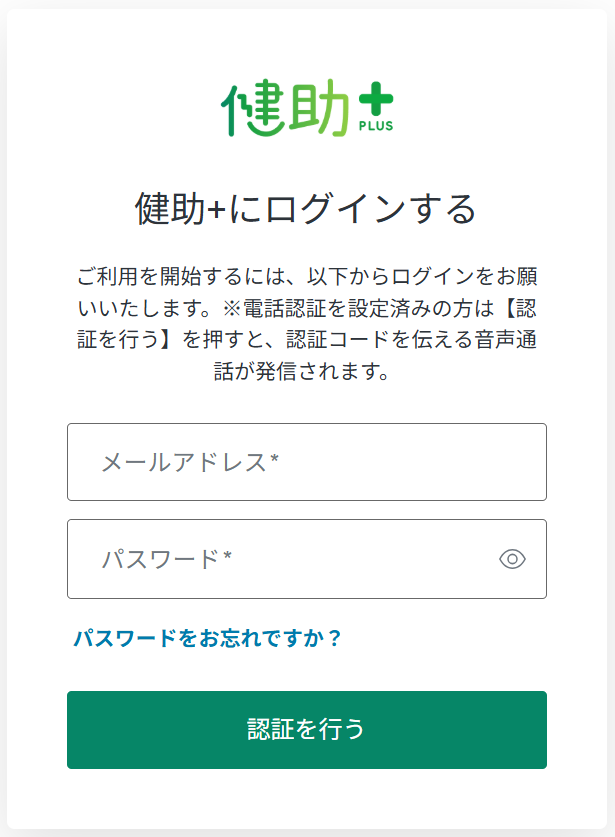Tap the メールアドレス input field
Image resolution: width=615 pixels, height=837 pixels.
[x=306, y=462]
